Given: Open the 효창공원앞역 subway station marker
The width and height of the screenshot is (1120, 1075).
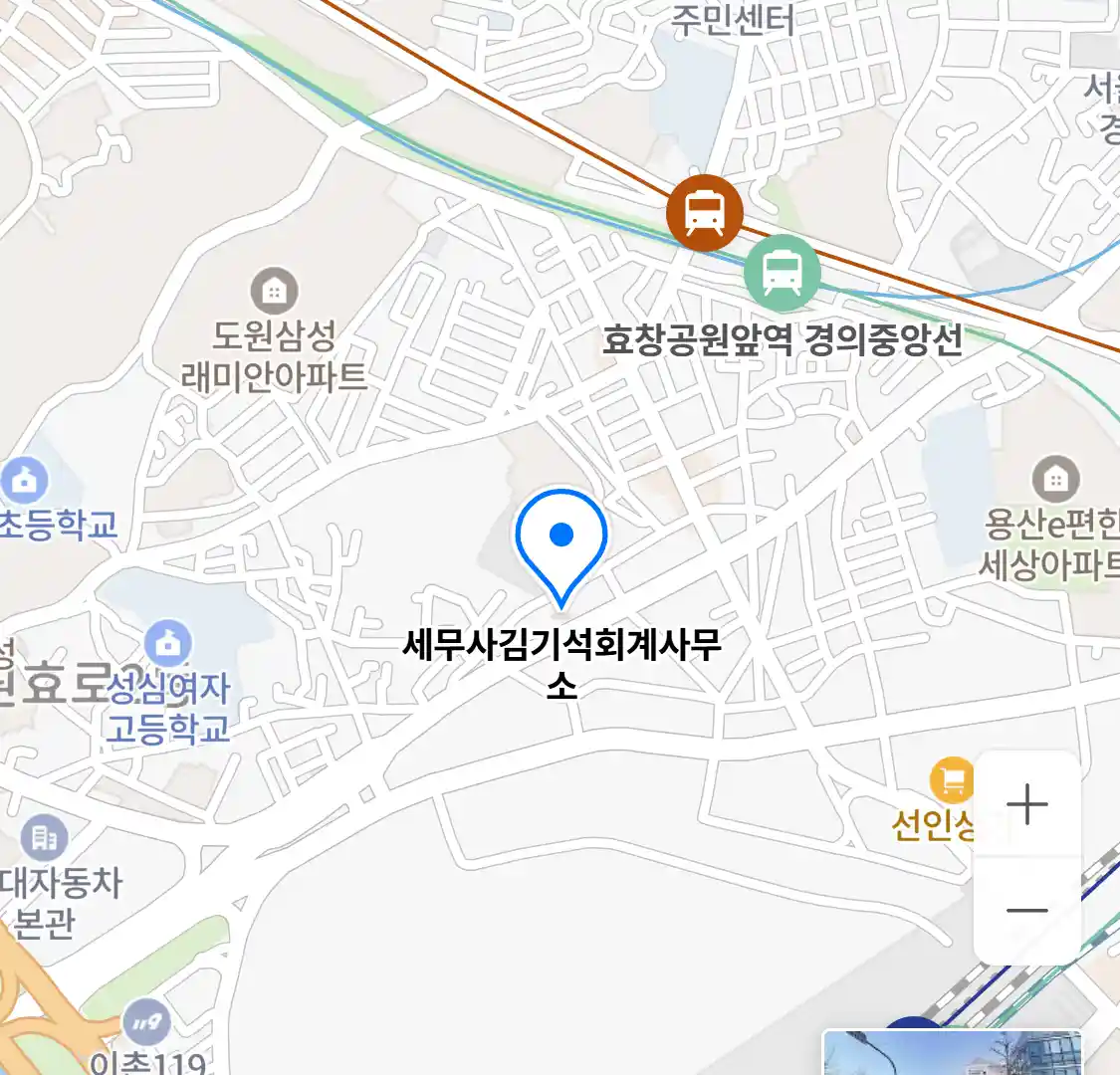Looking at the screenshot, I should click(x=705, y=213).
